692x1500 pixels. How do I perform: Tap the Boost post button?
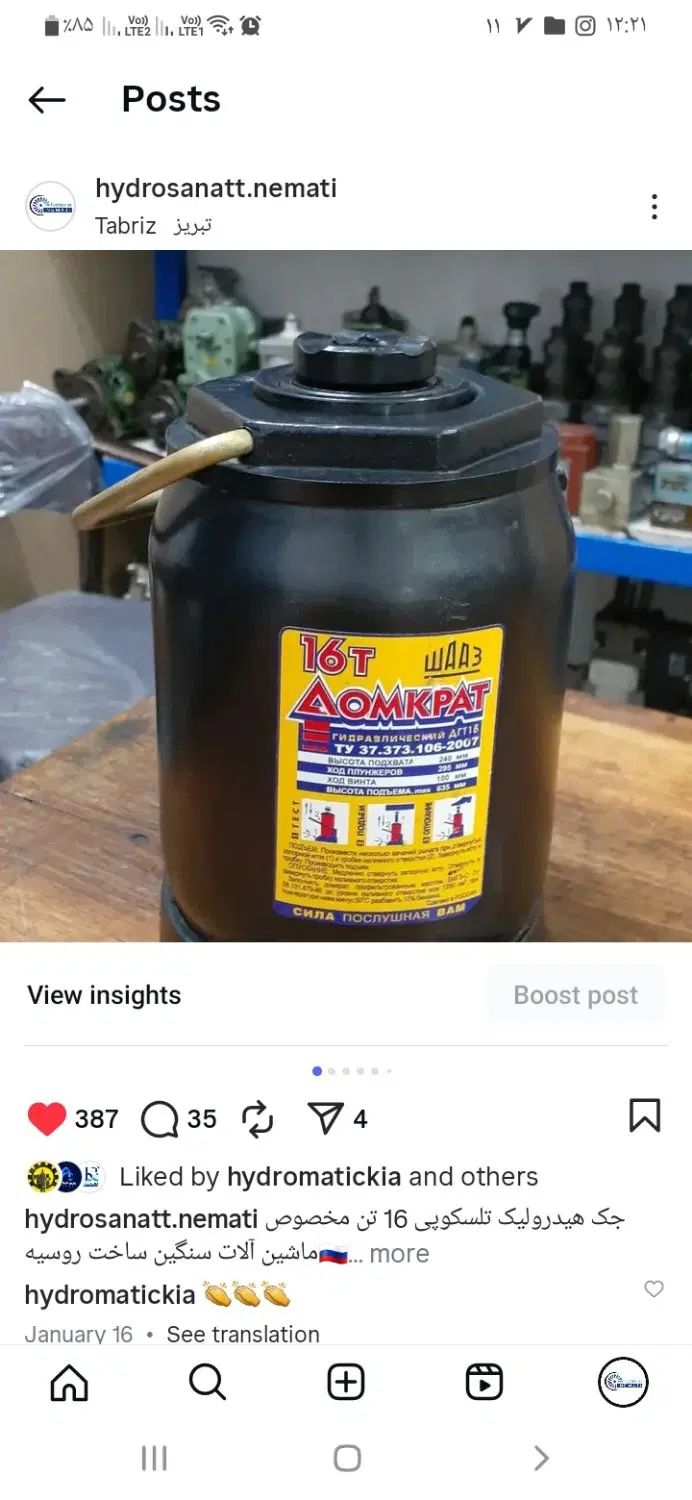(x=575, y=995)
